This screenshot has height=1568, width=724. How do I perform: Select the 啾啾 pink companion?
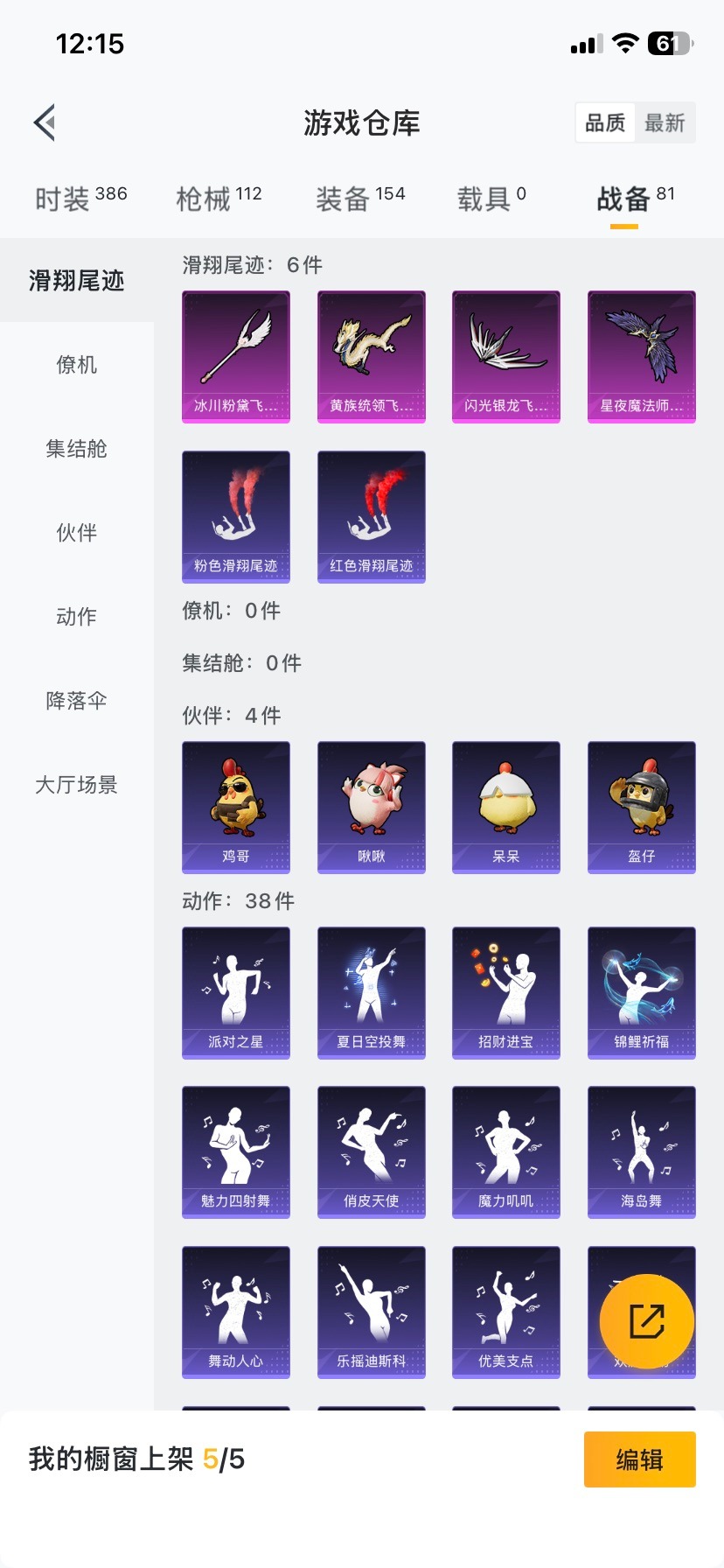pyautogui.click(x=371, y=806)
